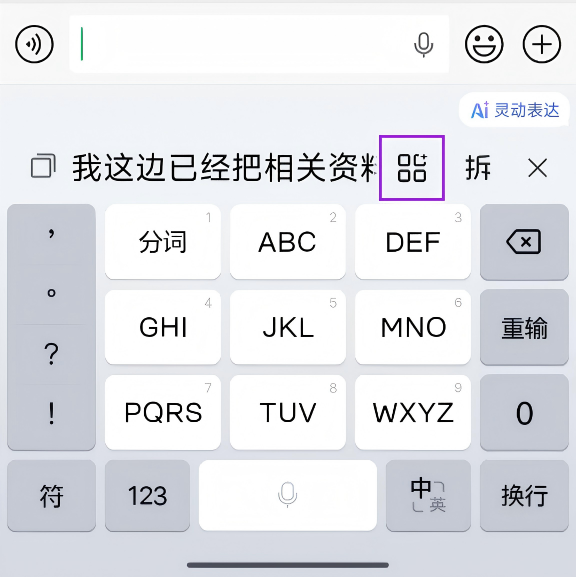This screenshot has width=576, height=577.
Task: Tap the 换行 return key
Action: click(x=524, y=496)
